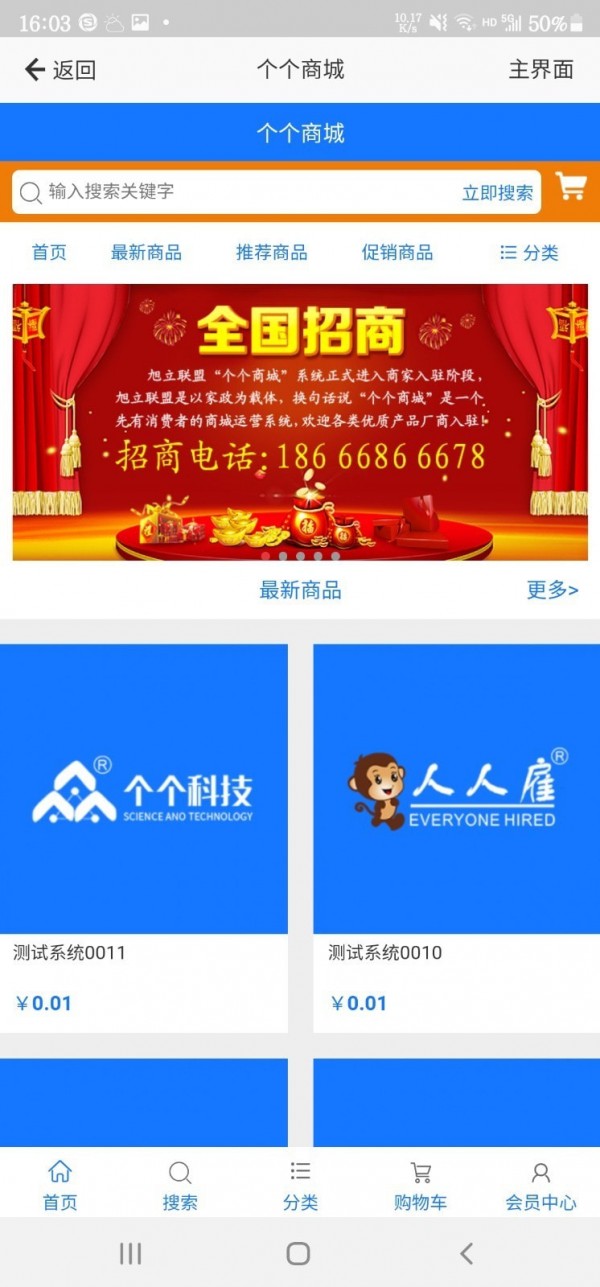This screenshot has height=1287, width=600.
Task: Select 首页 in the bottom navigation
Action: (x=60, y=1186)
